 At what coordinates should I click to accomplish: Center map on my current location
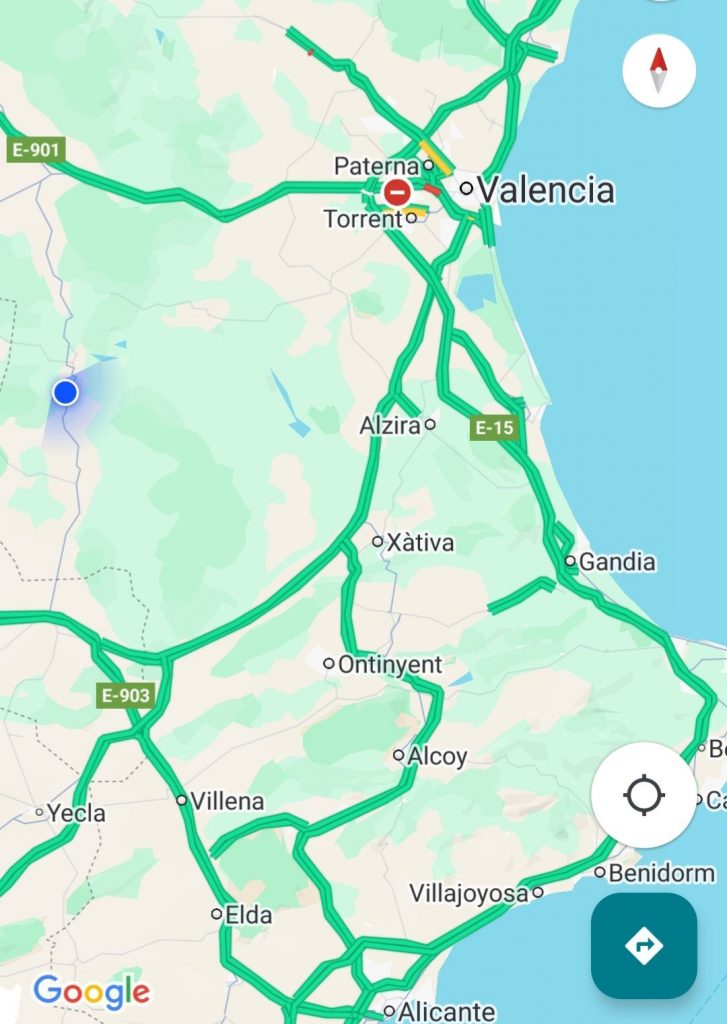pyautogui.click(x=643, y=796)
